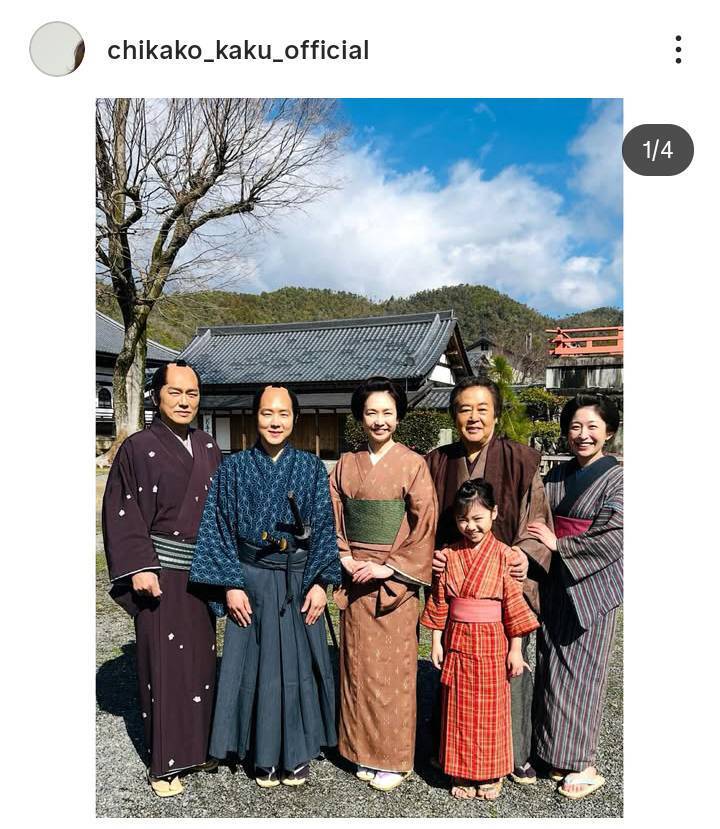720x829 pixels.
Task: Tap the group photo in the post
Action: tap(359, 457)
